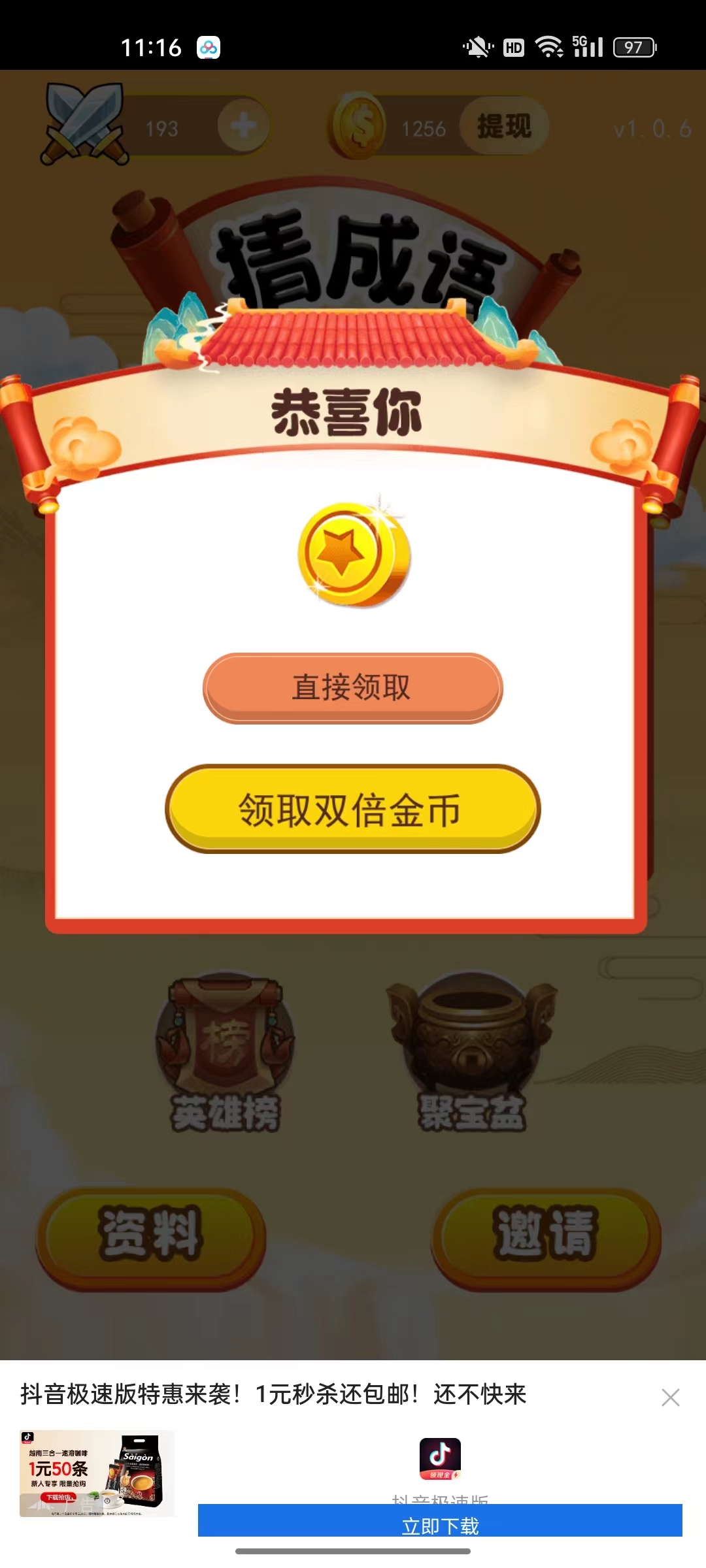This screenshot has height=1568, width=706.
Task: Open the Saigon coffee ad image
Action: coord(97,1473)
